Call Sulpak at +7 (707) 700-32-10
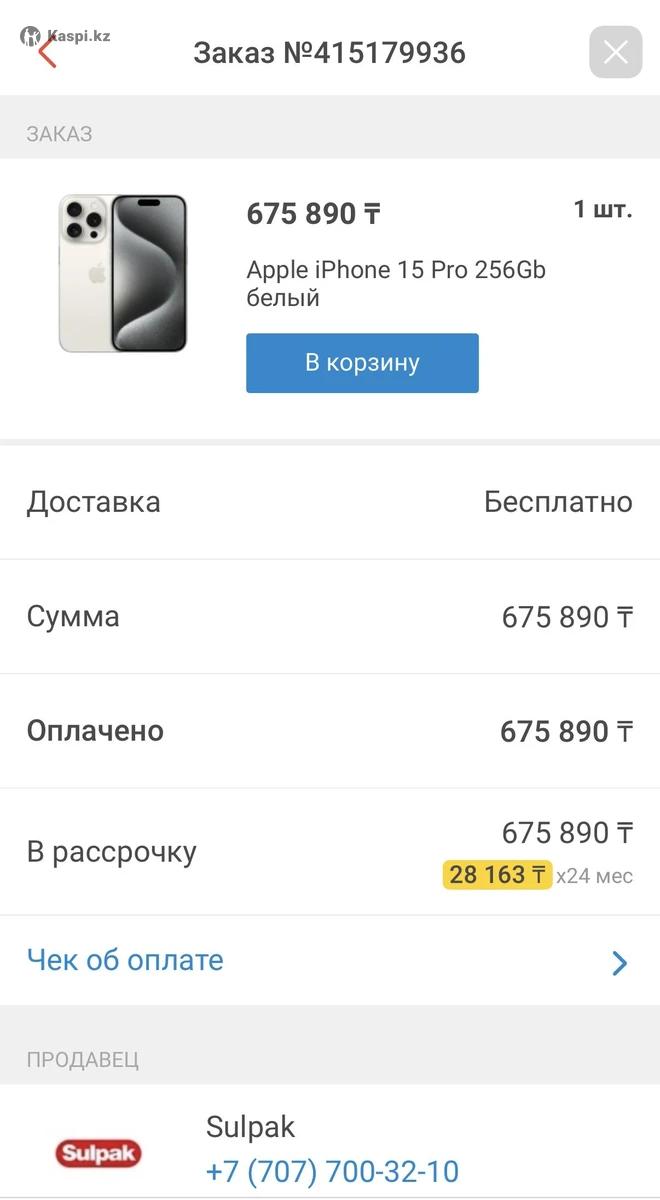 [332, 1171]
